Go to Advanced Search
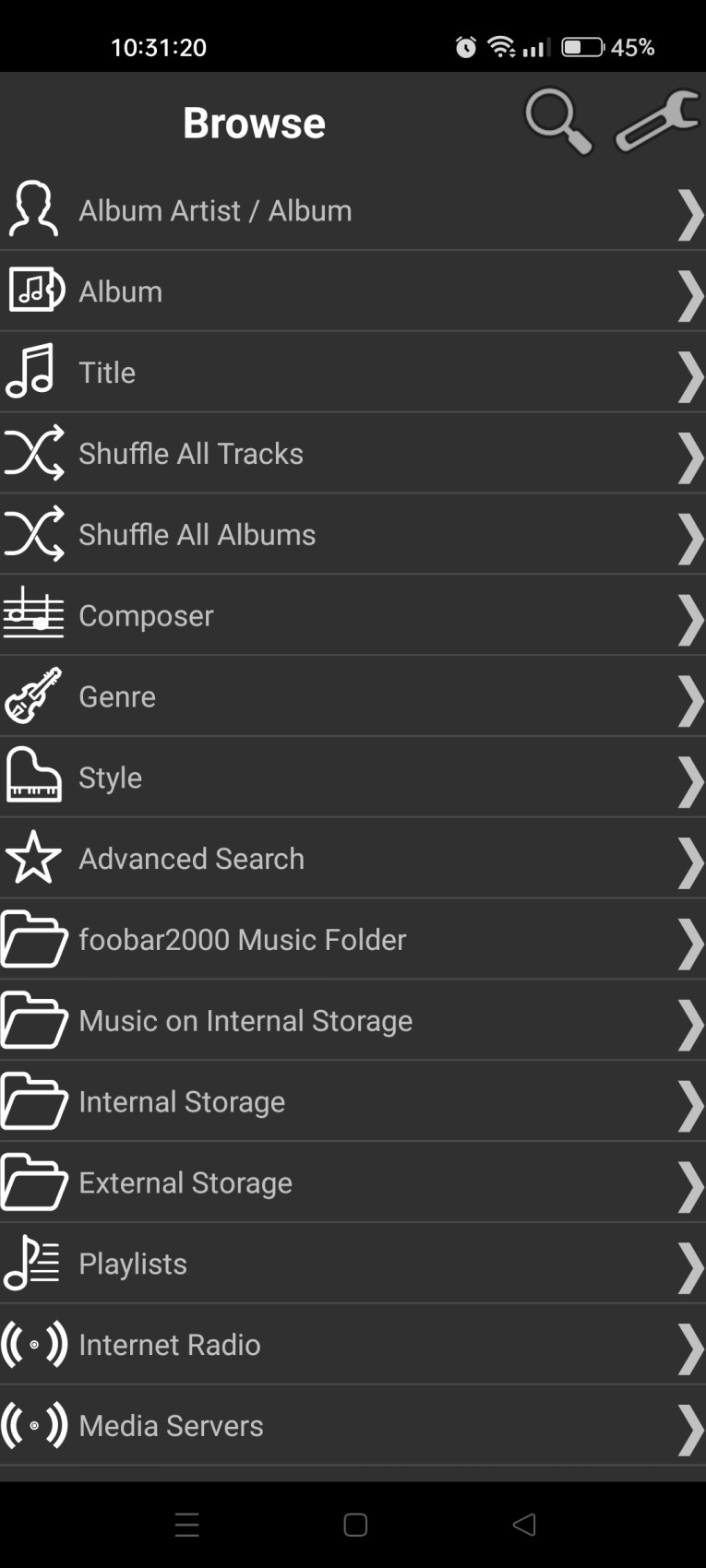This screenshot has width=706, height=1568. [353, 859]
